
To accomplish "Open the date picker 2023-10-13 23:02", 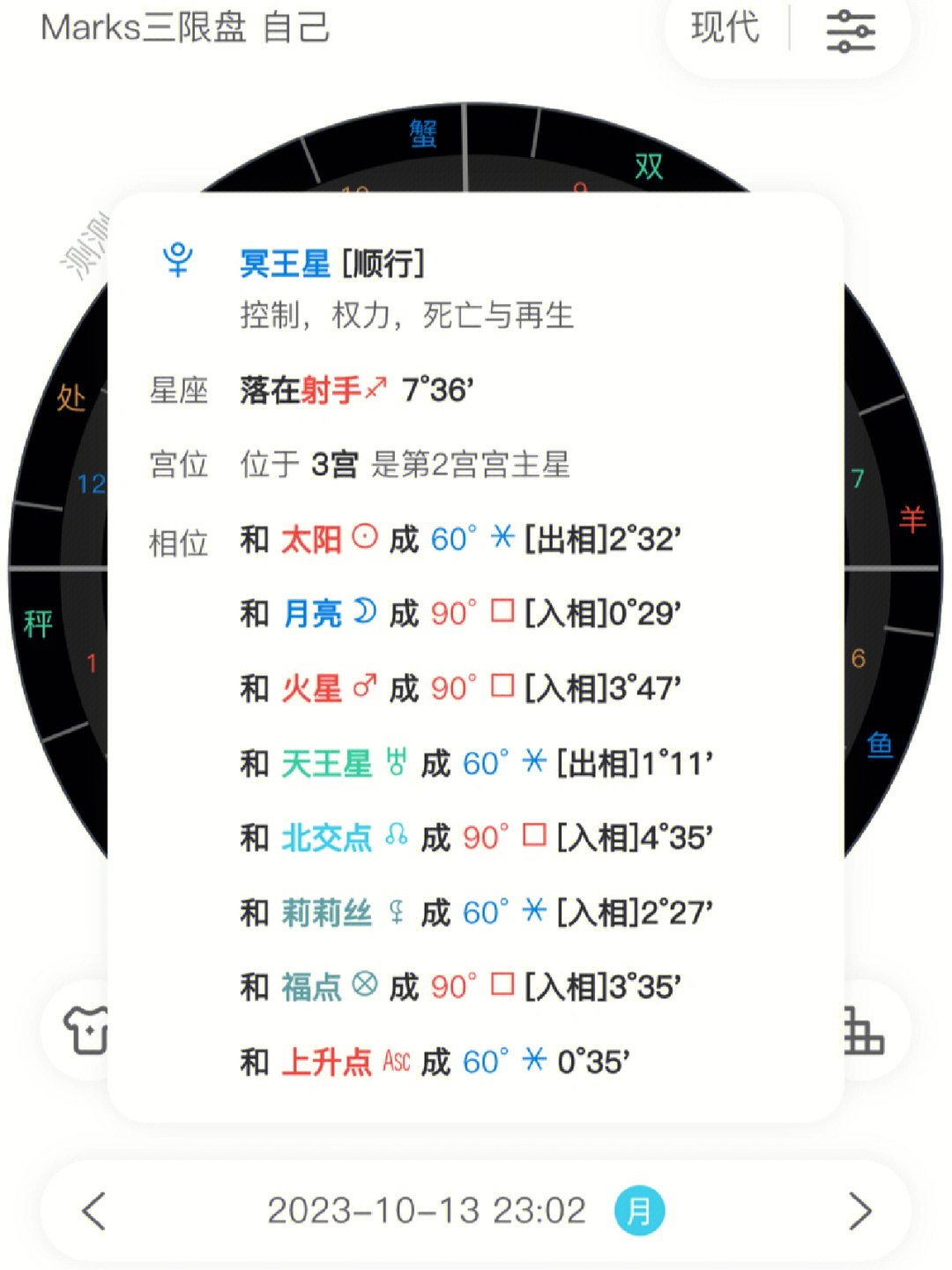I will [x=427, y=1211].
